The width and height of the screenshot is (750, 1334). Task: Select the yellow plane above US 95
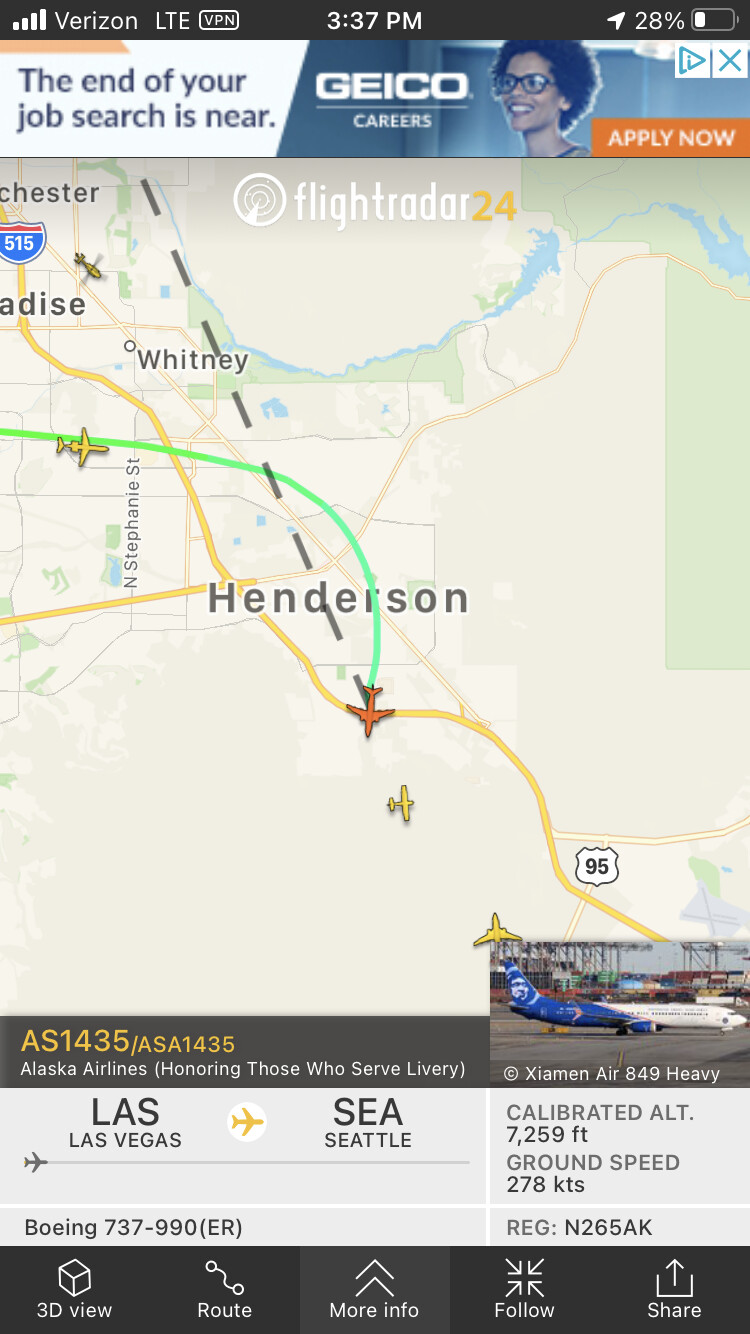pos(401,803)
